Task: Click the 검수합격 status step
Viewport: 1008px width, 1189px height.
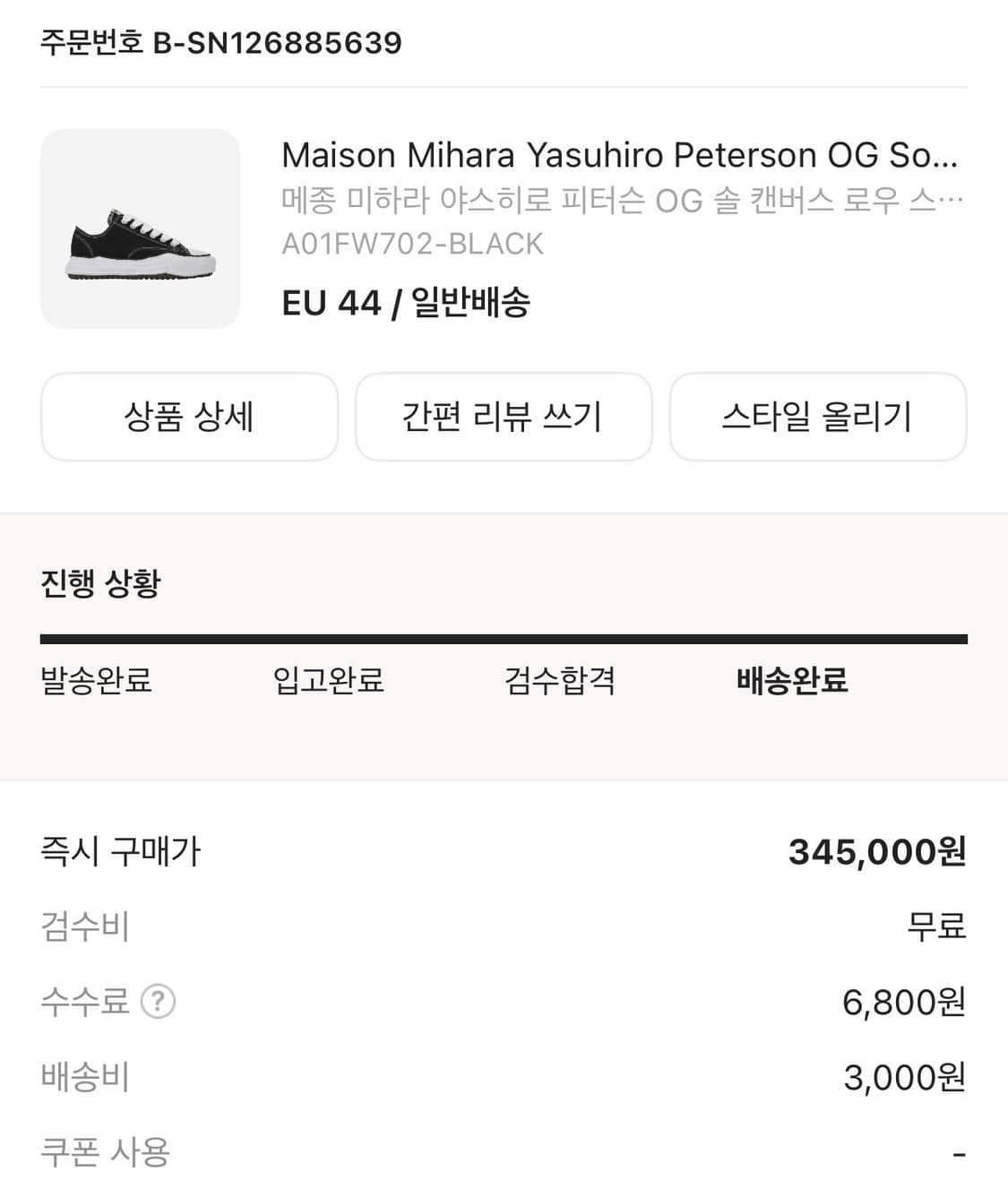Action: (557, 682)
